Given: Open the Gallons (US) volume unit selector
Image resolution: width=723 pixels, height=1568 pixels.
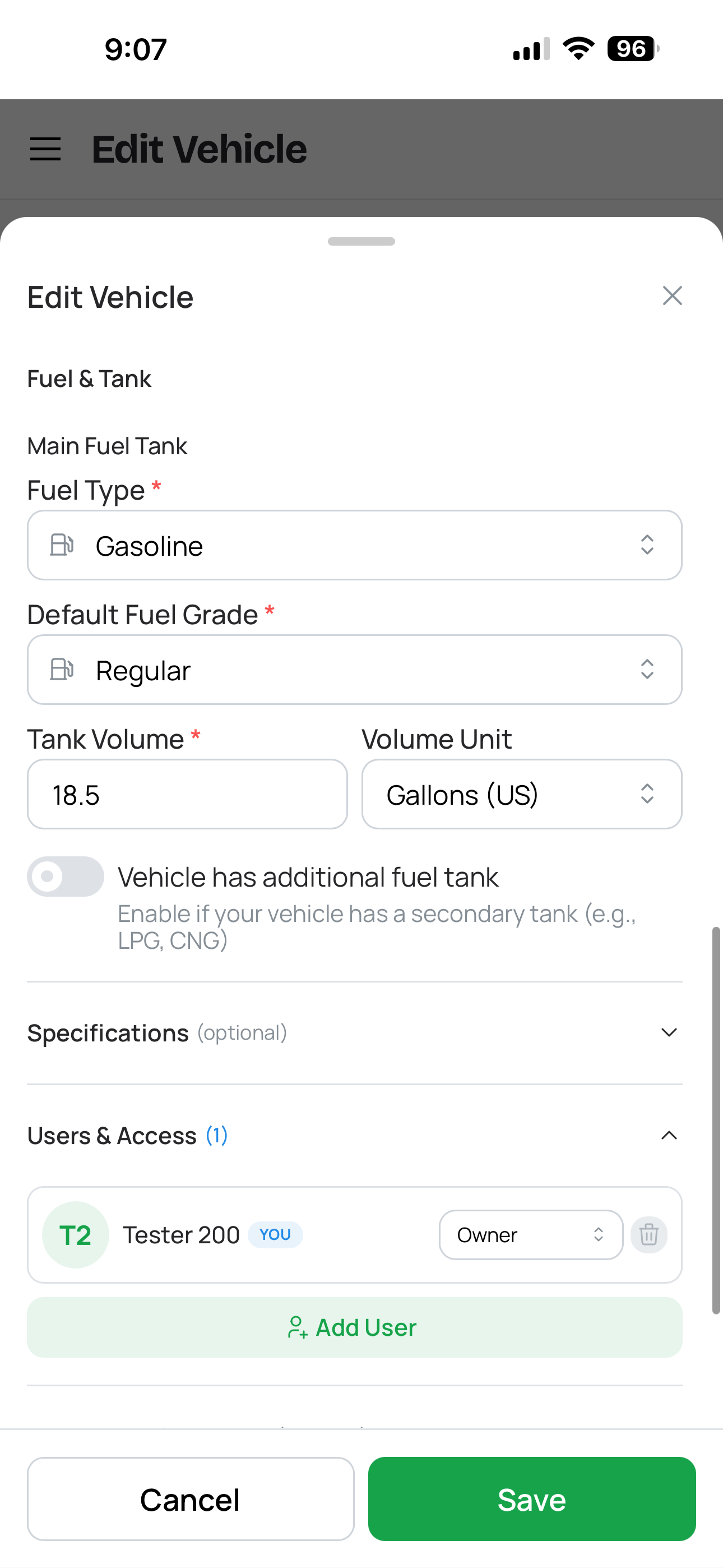Looking at the screenshot, I should [522, 794].
